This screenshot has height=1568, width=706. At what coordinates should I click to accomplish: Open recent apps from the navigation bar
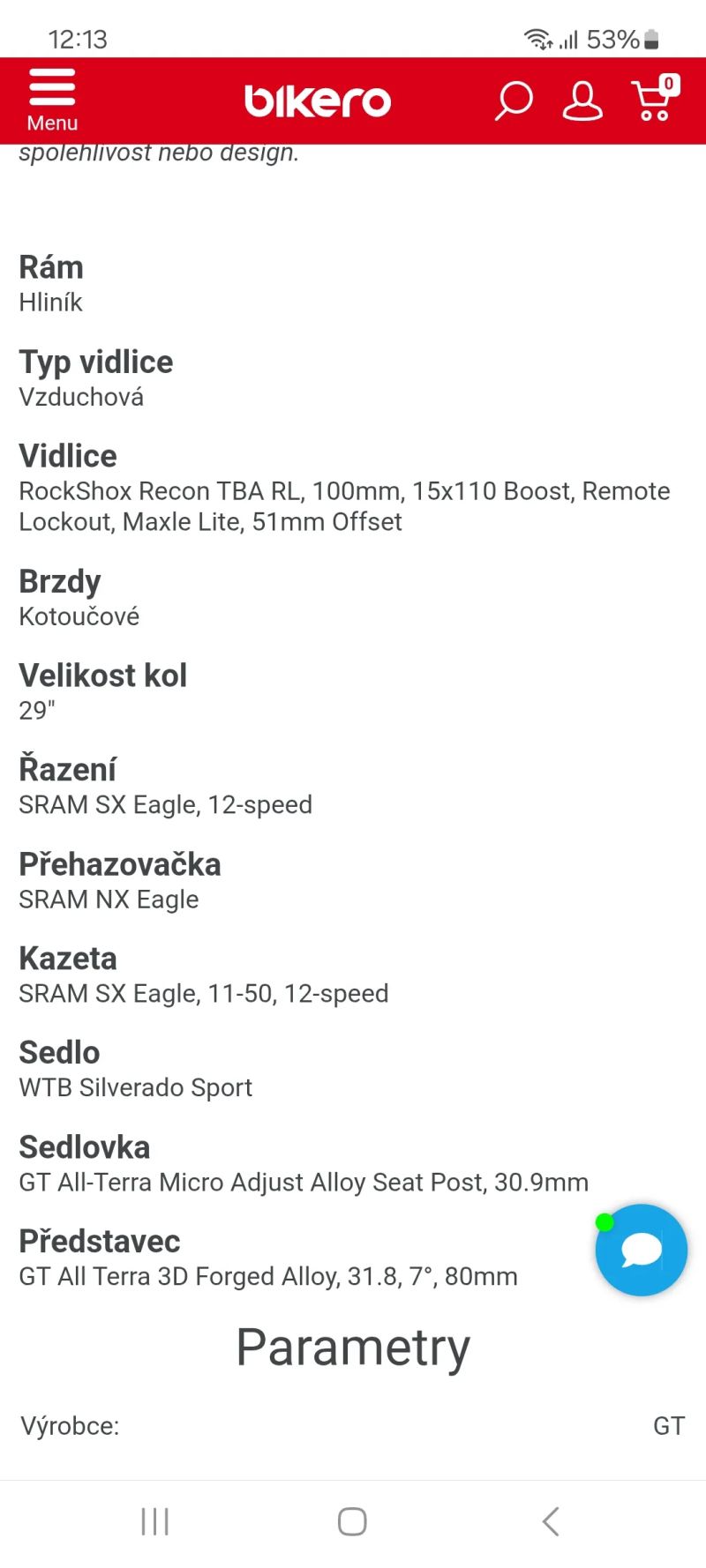point(154,1521)
